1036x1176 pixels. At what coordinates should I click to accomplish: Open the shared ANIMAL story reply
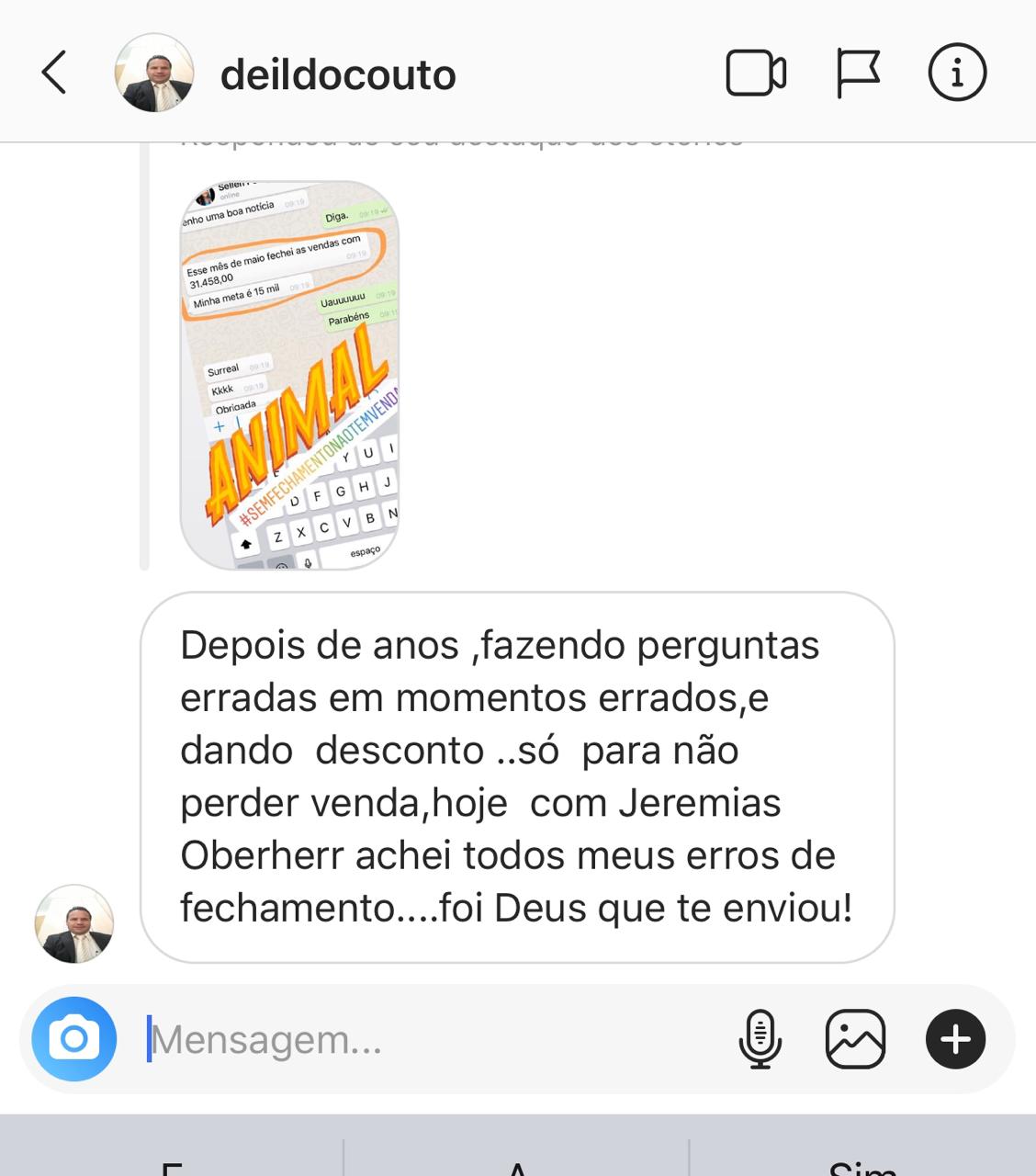(290, 375)
